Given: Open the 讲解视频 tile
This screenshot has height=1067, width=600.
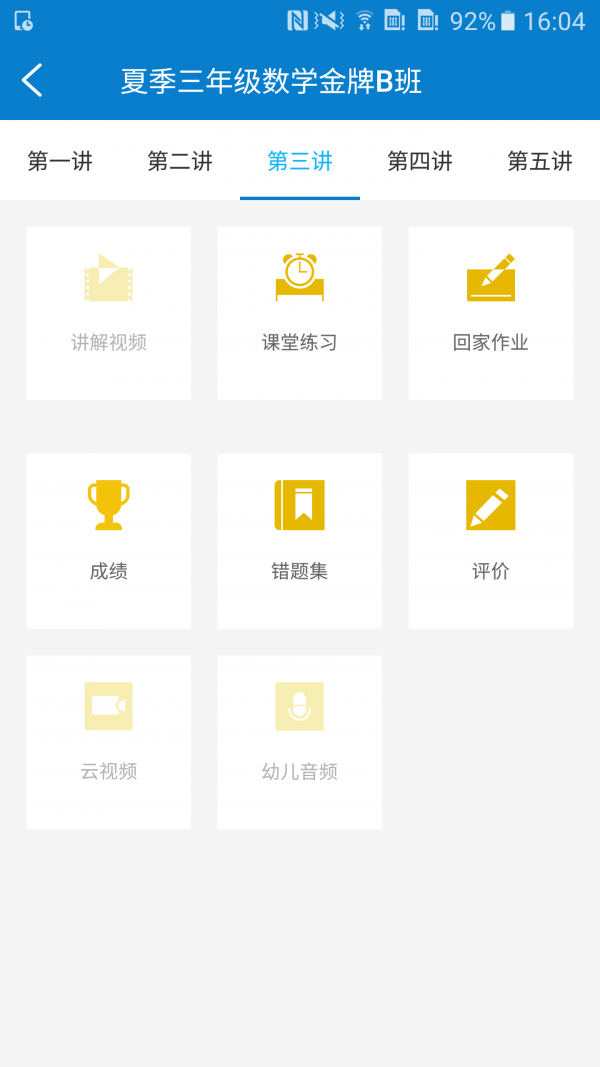Looking at the screenshot, I should pyautogui.click(x=109, y=313).
